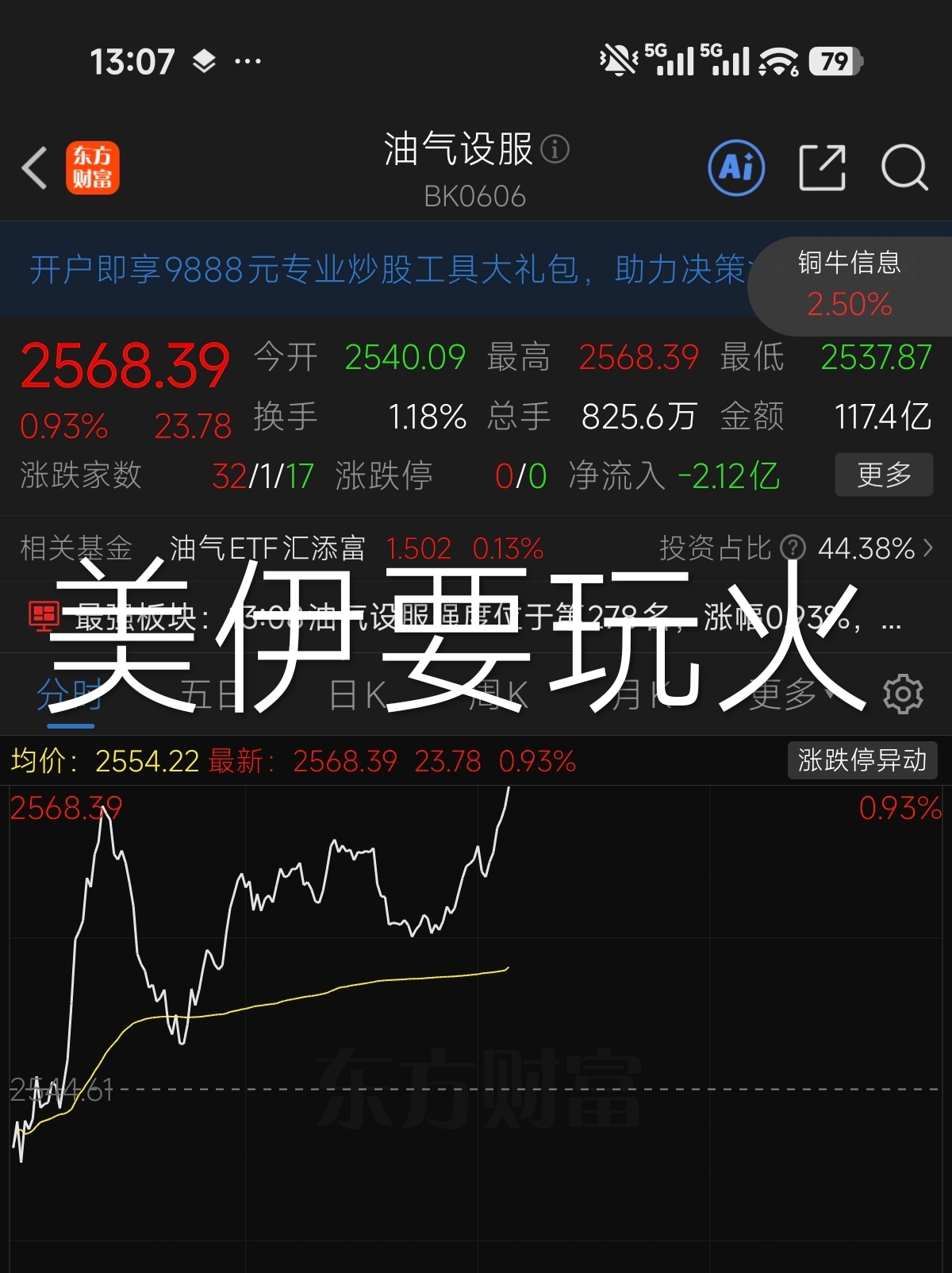Tap 更多 for more quote data
952x1273 pixels.
coord(884,475)
